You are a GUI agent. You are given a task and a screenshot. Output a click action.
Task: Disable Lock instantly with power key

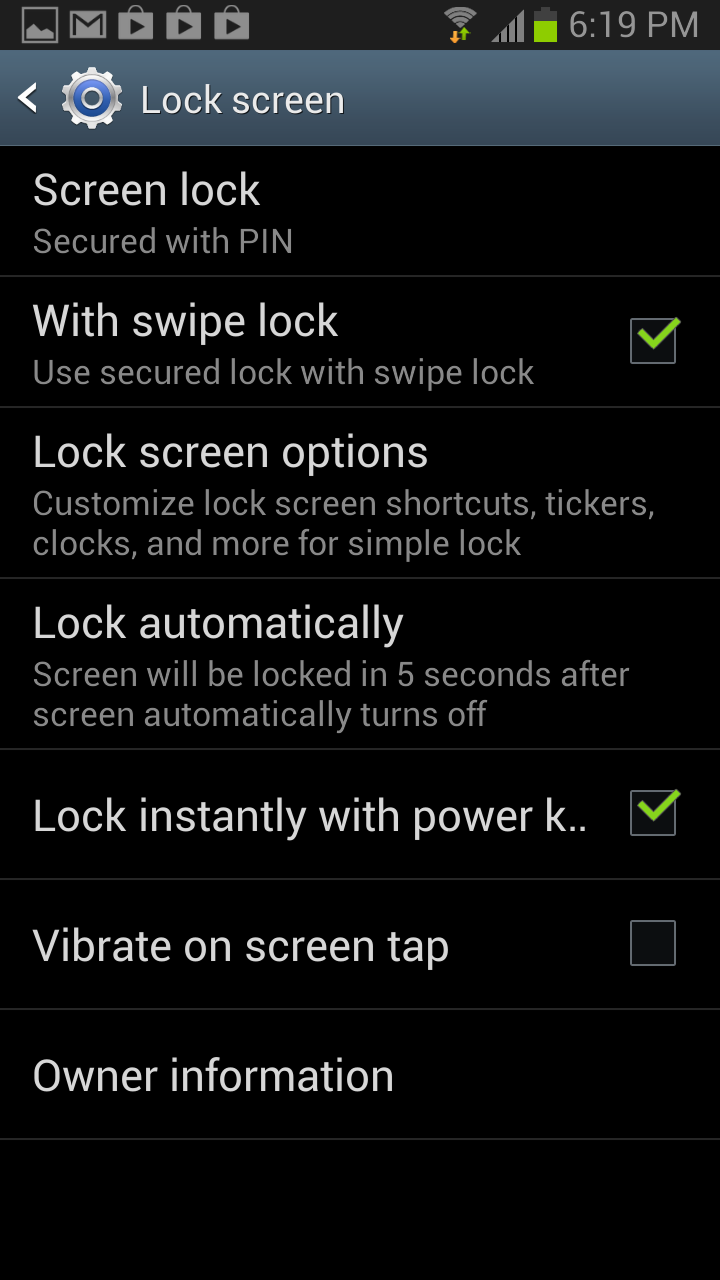tap(653, 812)
